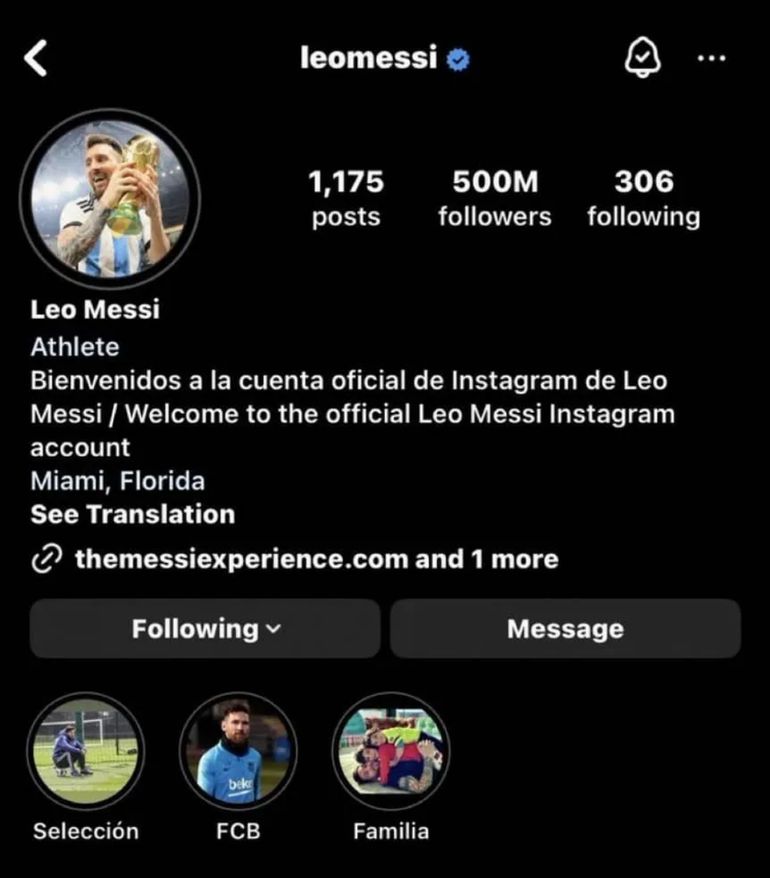View the 306 following list
Viewport: 770px width, 878px height.
click(x=643, y=198)
